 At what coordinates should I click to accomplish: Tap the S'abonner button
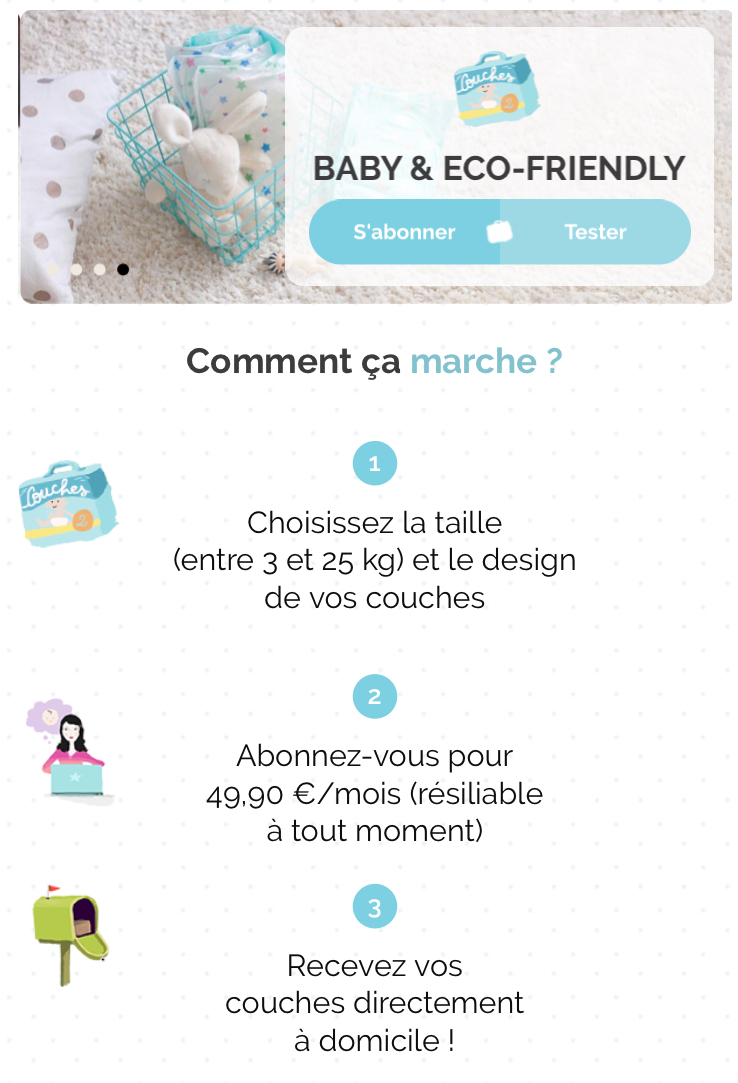pyautogui.click(x=404, y=232)
